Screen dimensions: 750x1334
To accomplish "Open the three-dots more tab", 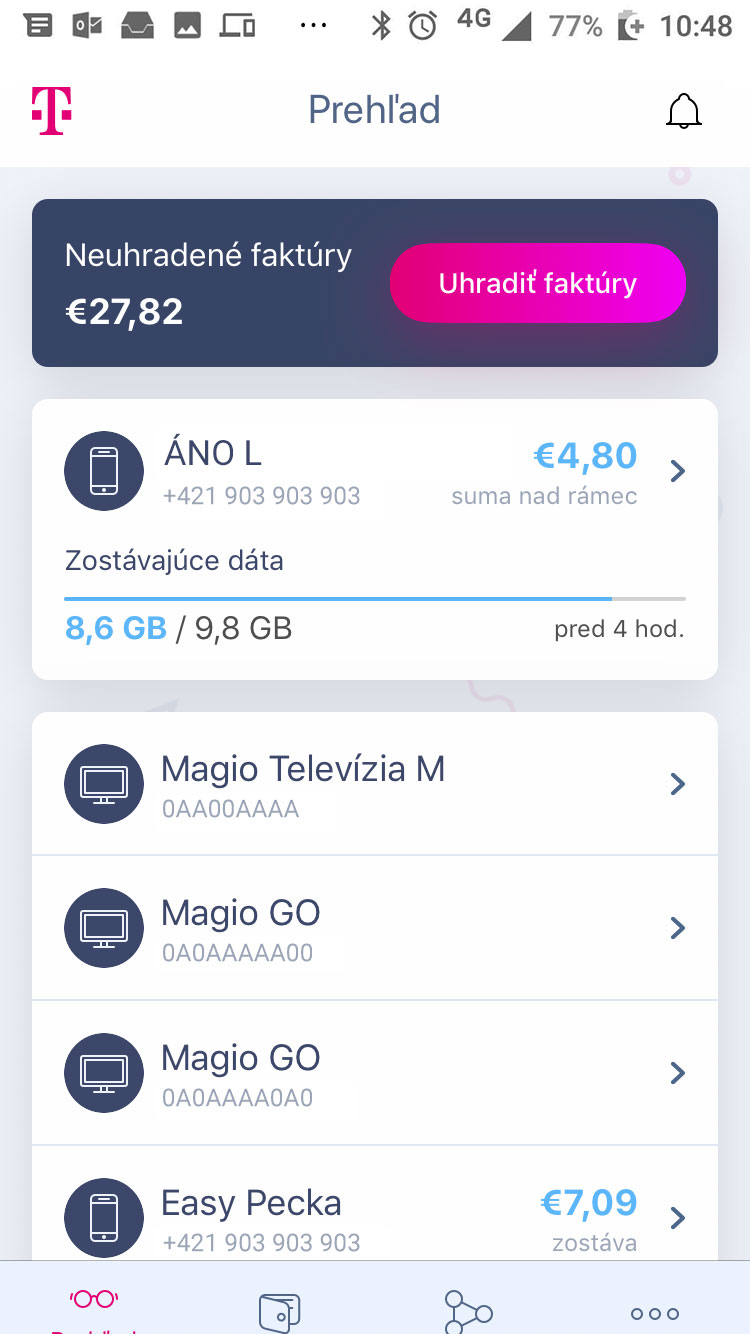I will point(655,1312).
